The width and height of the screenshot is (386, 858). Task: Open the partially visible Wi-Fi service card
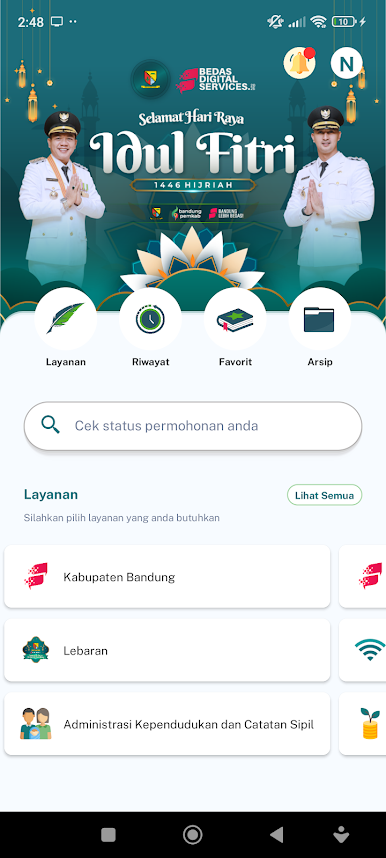(x=362, y=651)
